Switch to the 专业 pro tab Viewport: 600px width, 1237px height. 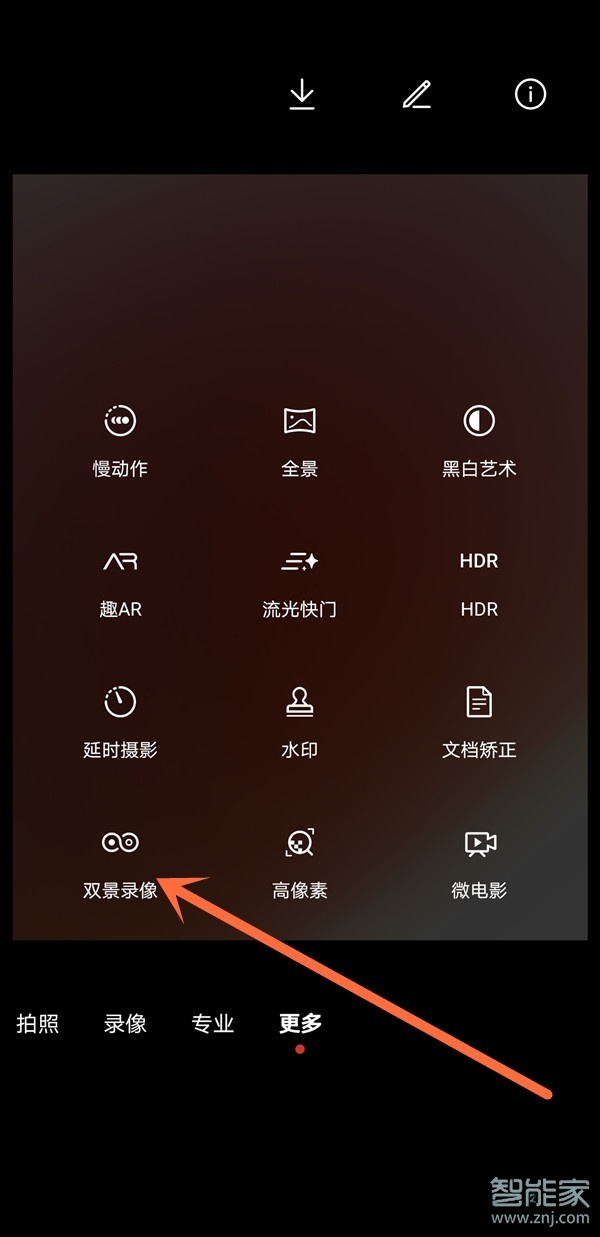pyautogui.click(x=213, y=1023)
